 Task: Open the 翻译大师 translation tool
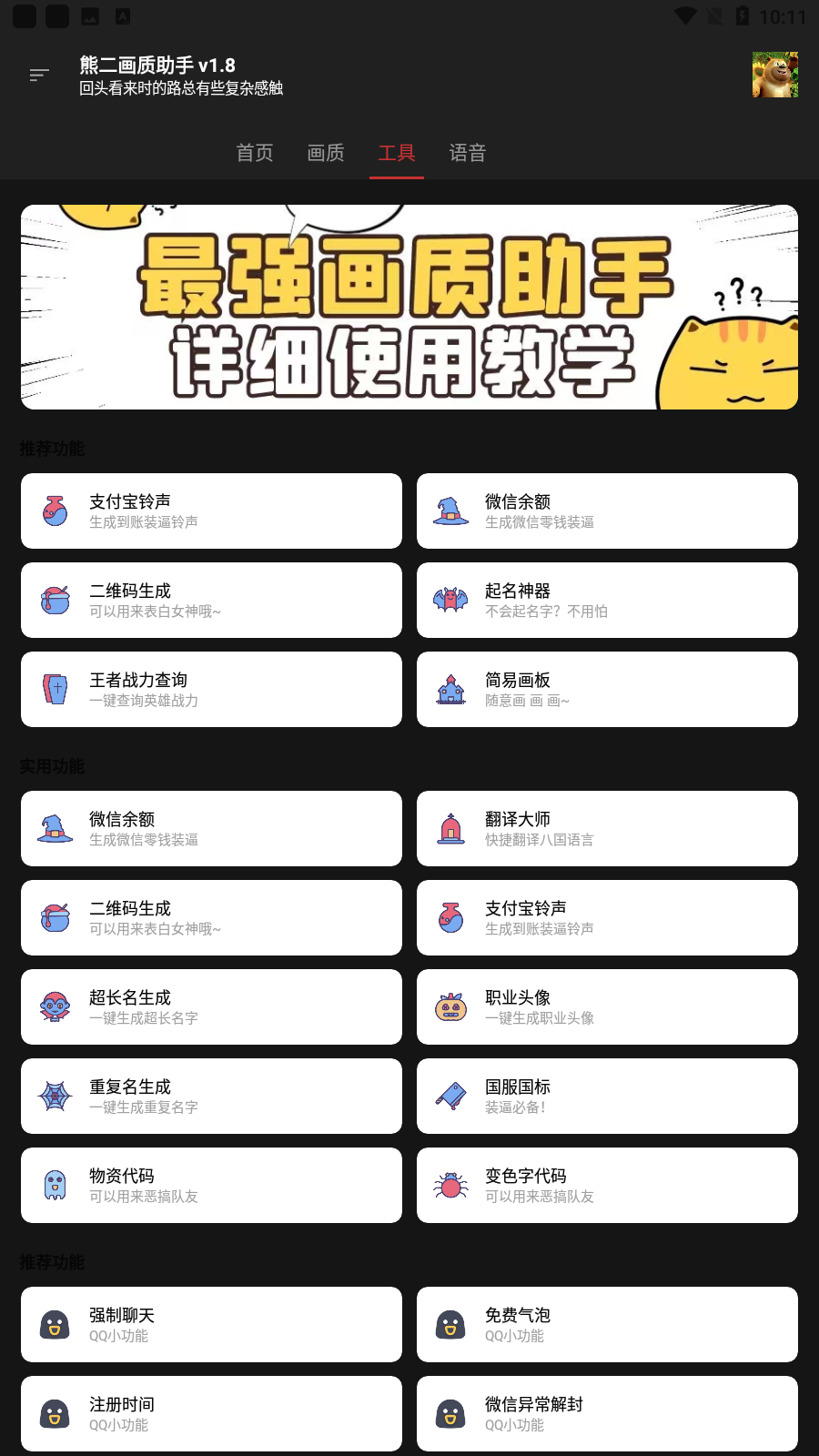tap(607, 828)
